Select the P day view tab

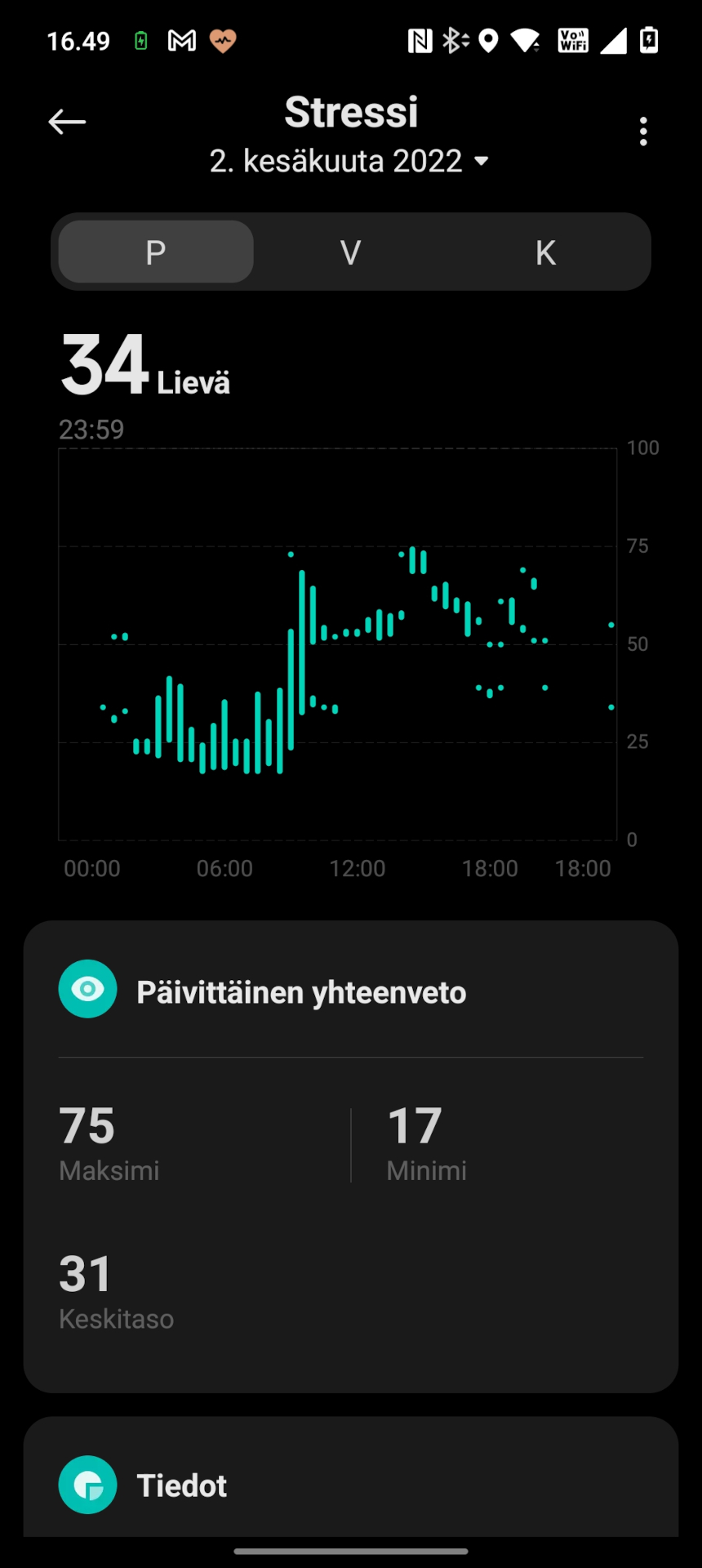tap(156, 252)
